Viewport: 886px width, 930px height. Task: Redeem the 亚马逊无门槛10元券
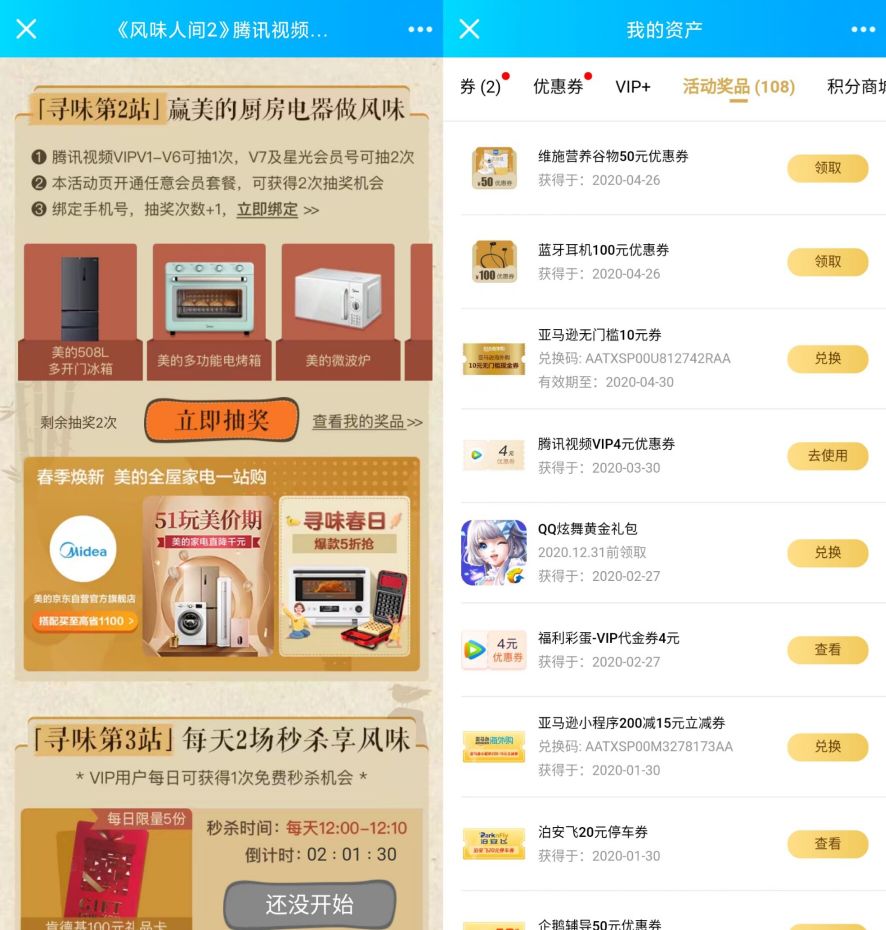(x=827, y=358)
